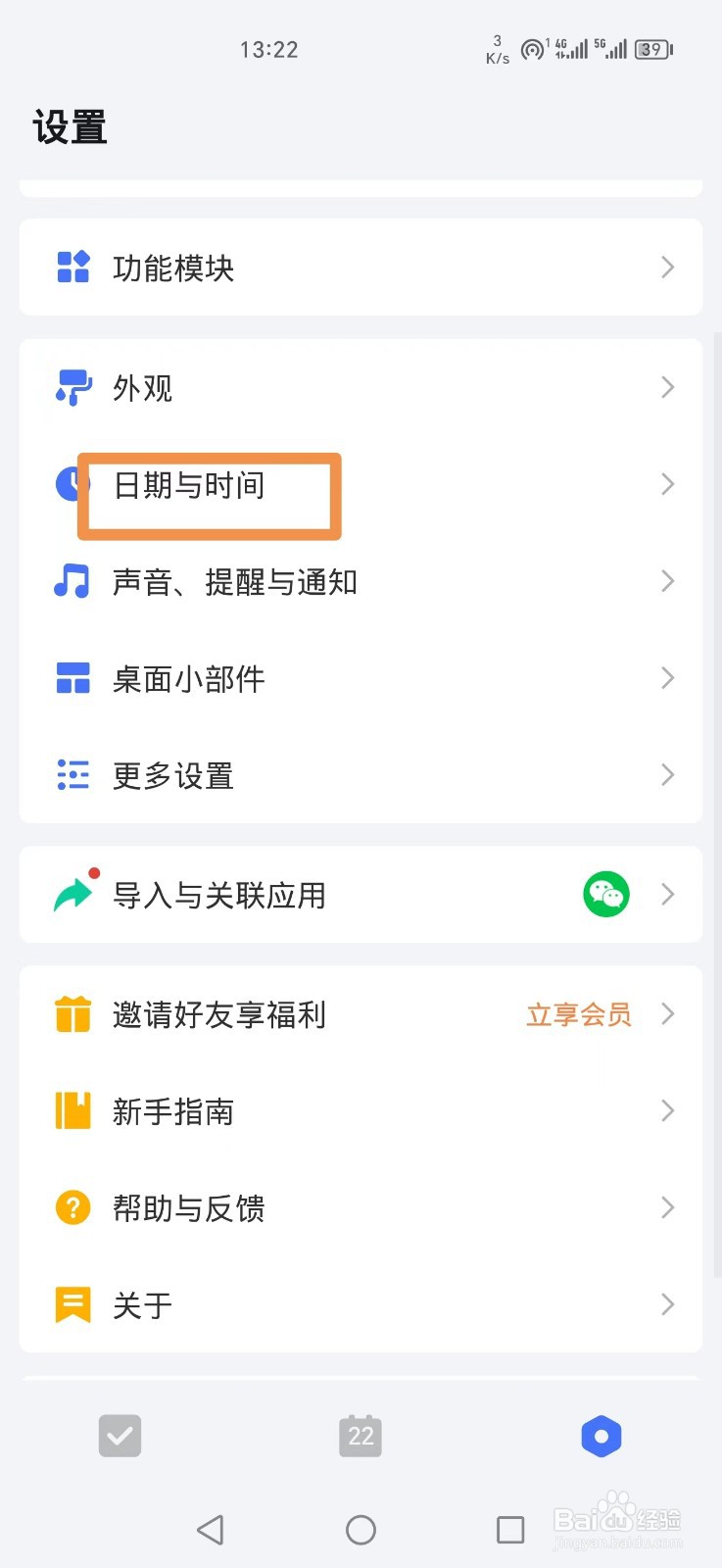Select the 更多设置 list icon

coord(72,775)
